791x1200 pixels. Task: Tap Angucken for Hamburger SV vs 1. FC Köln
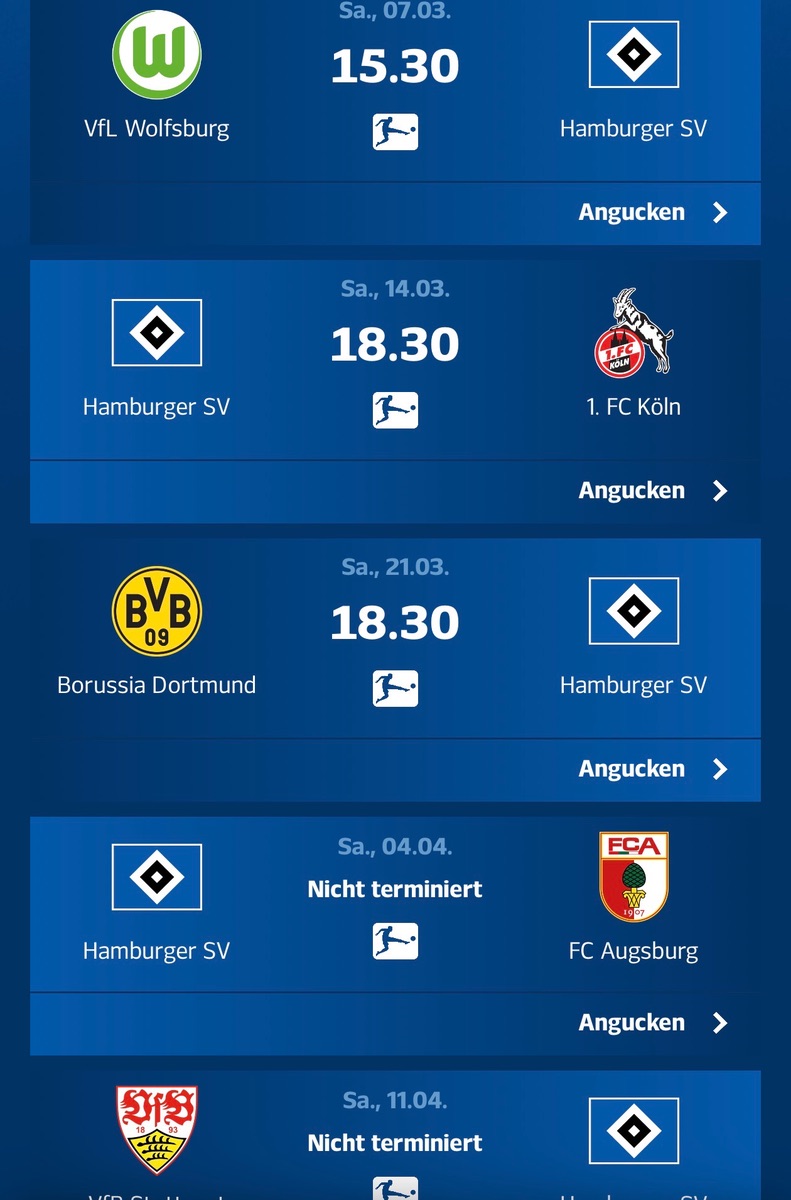652,490
